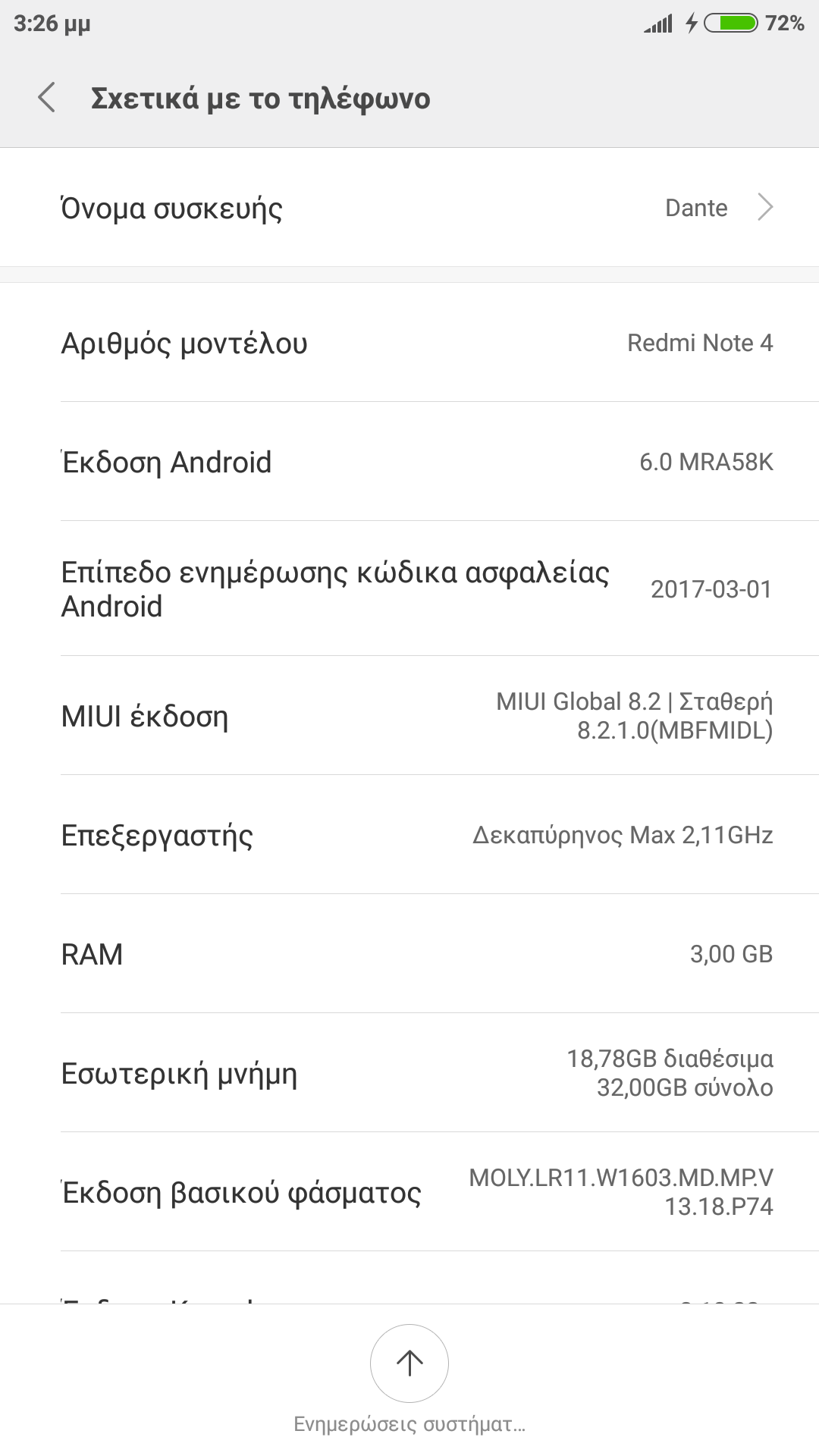Tap the RAM row
819x1456 pixels.
(409, 954)
